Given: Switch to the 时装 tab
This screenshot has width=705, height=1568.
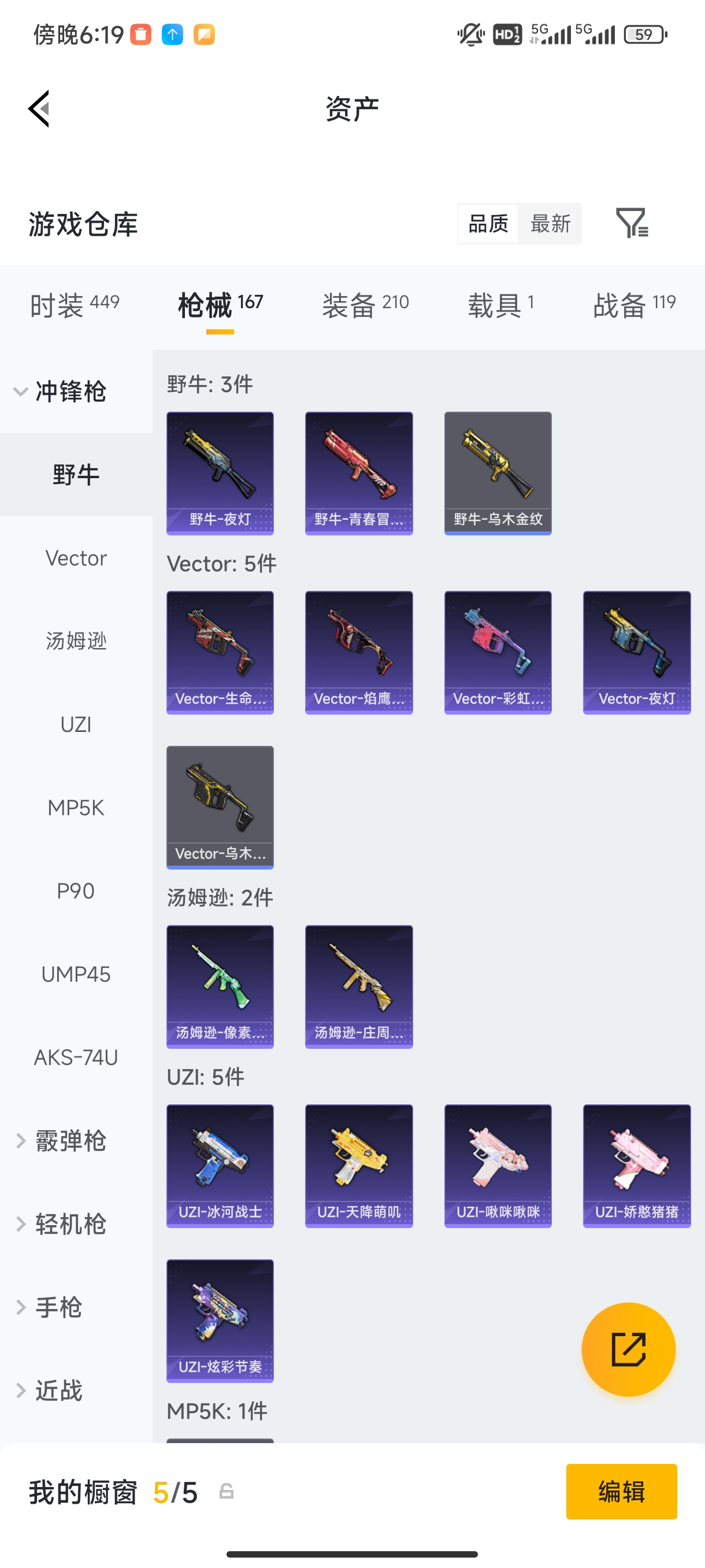Looking at the screenshot, I should [x=74, y=304].
